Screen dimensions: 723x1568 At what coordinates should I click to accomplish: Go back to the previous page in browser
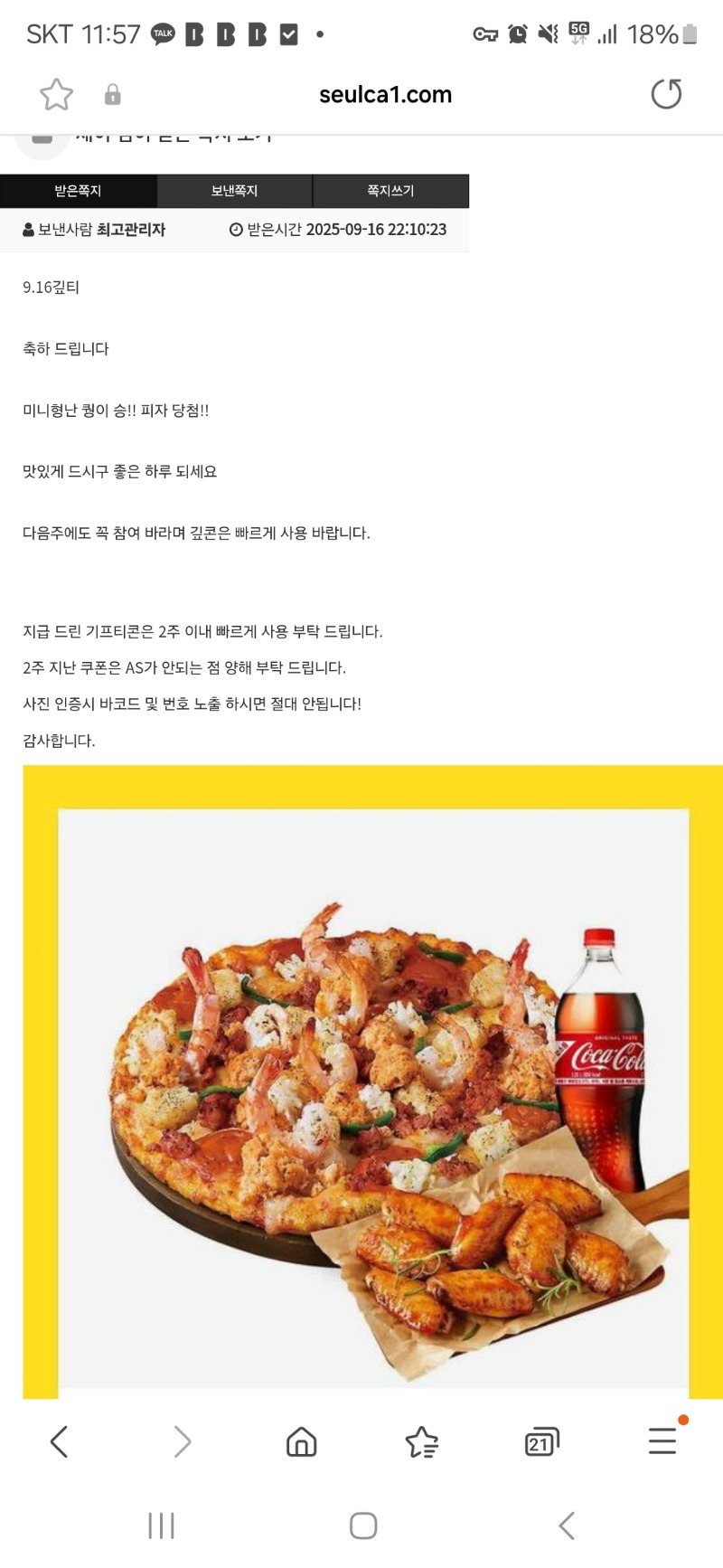60,1441
